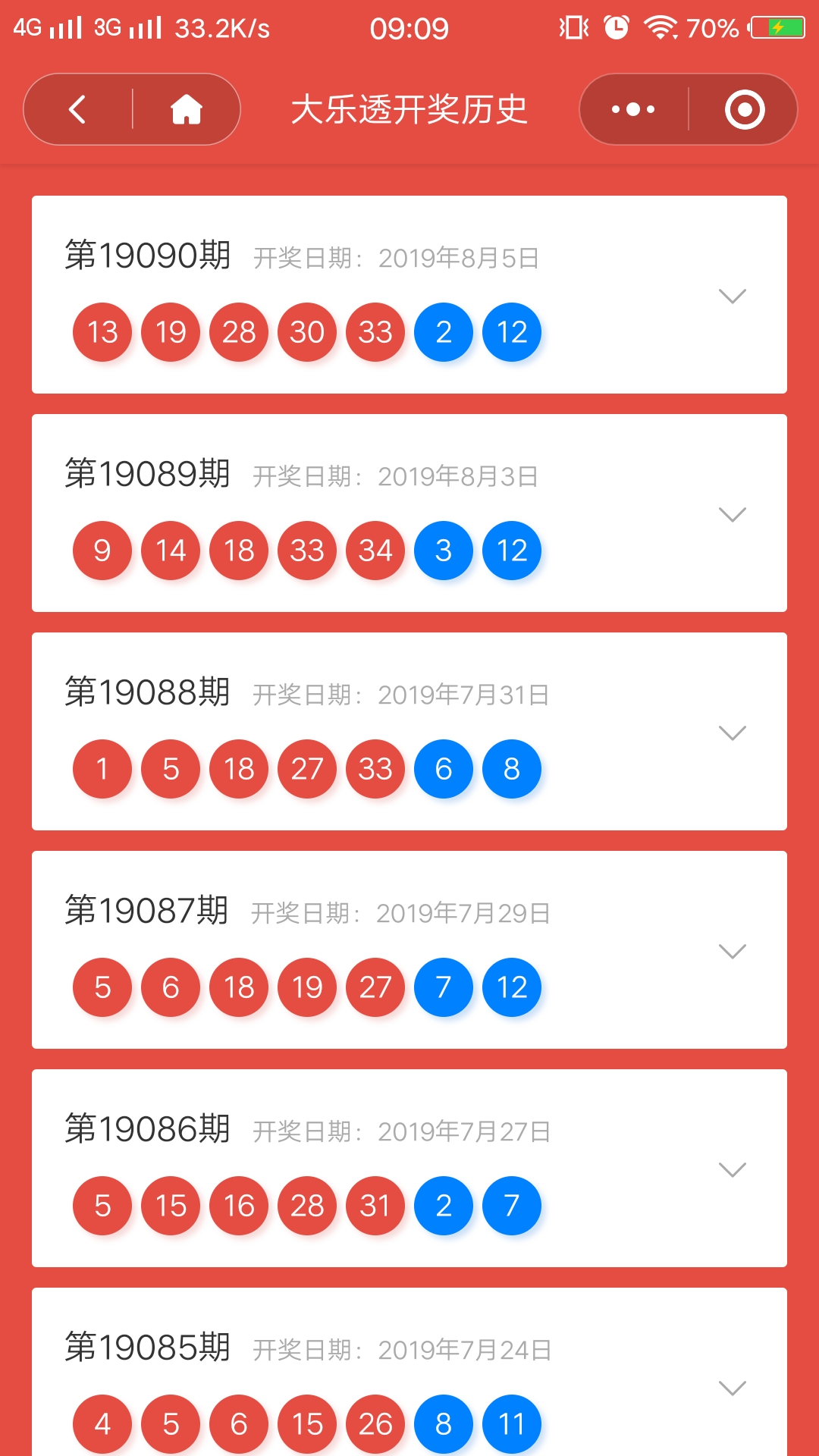Viewport: 819px width, 1456px height.
Task: Expand details for draw 第19087期
Action: [733, 951]
